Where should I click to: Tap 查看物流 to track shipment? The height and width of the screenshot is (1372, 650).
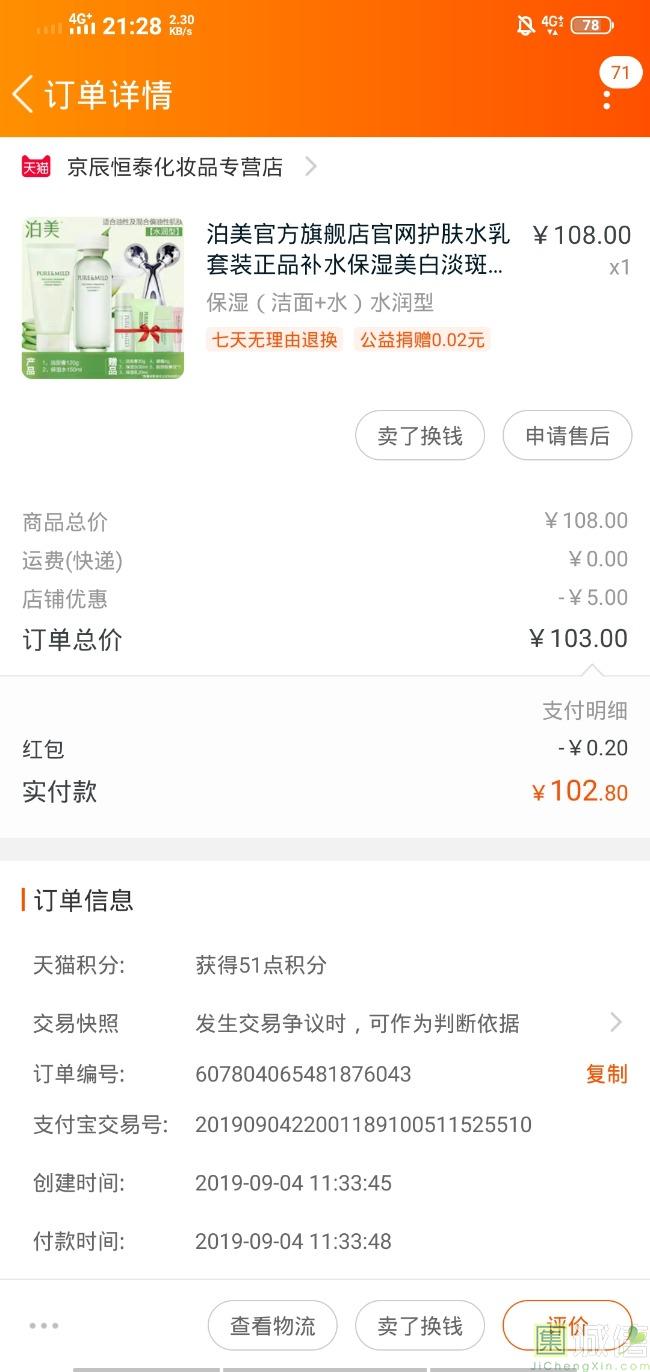click(272, 1326)
